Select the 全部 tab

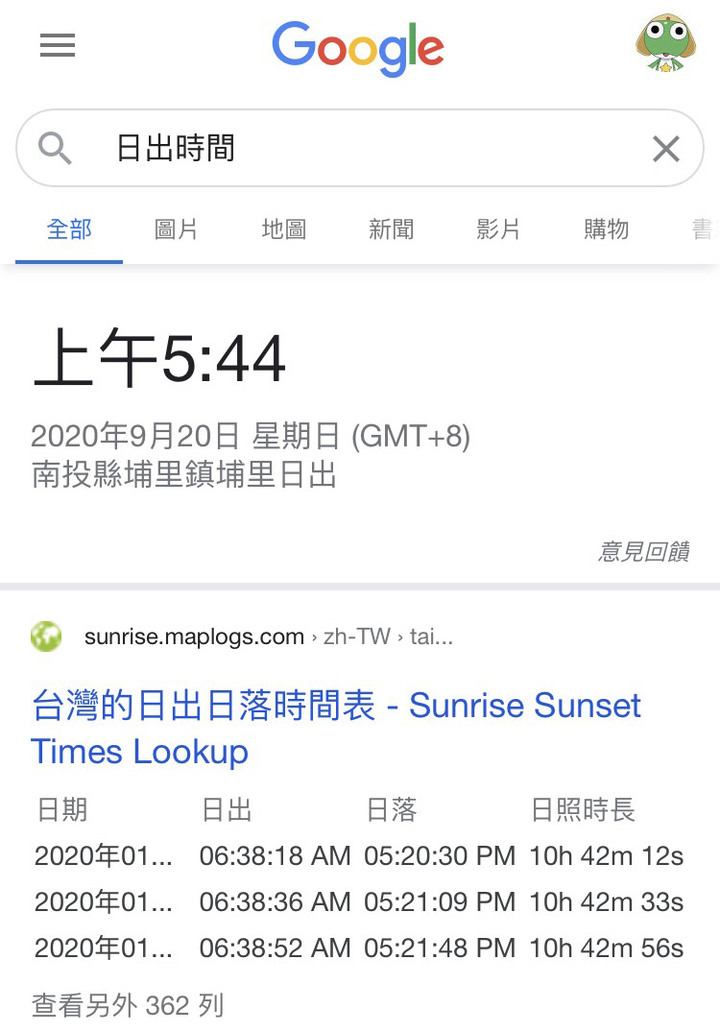[69, 229]
